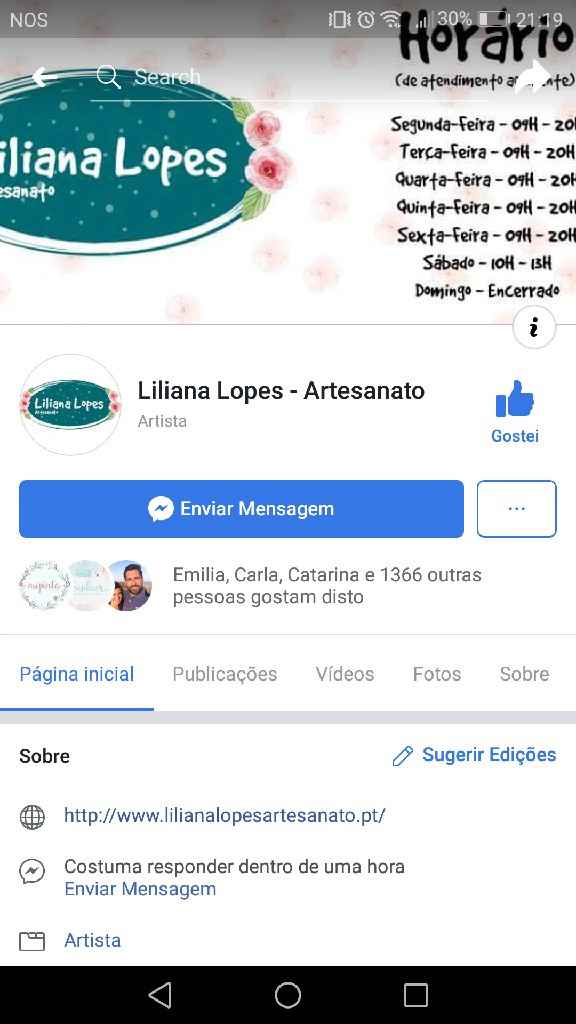Switch to the Vídeos tab
The width and height of the screenshot is (576, 1024).
click(345, 674)
